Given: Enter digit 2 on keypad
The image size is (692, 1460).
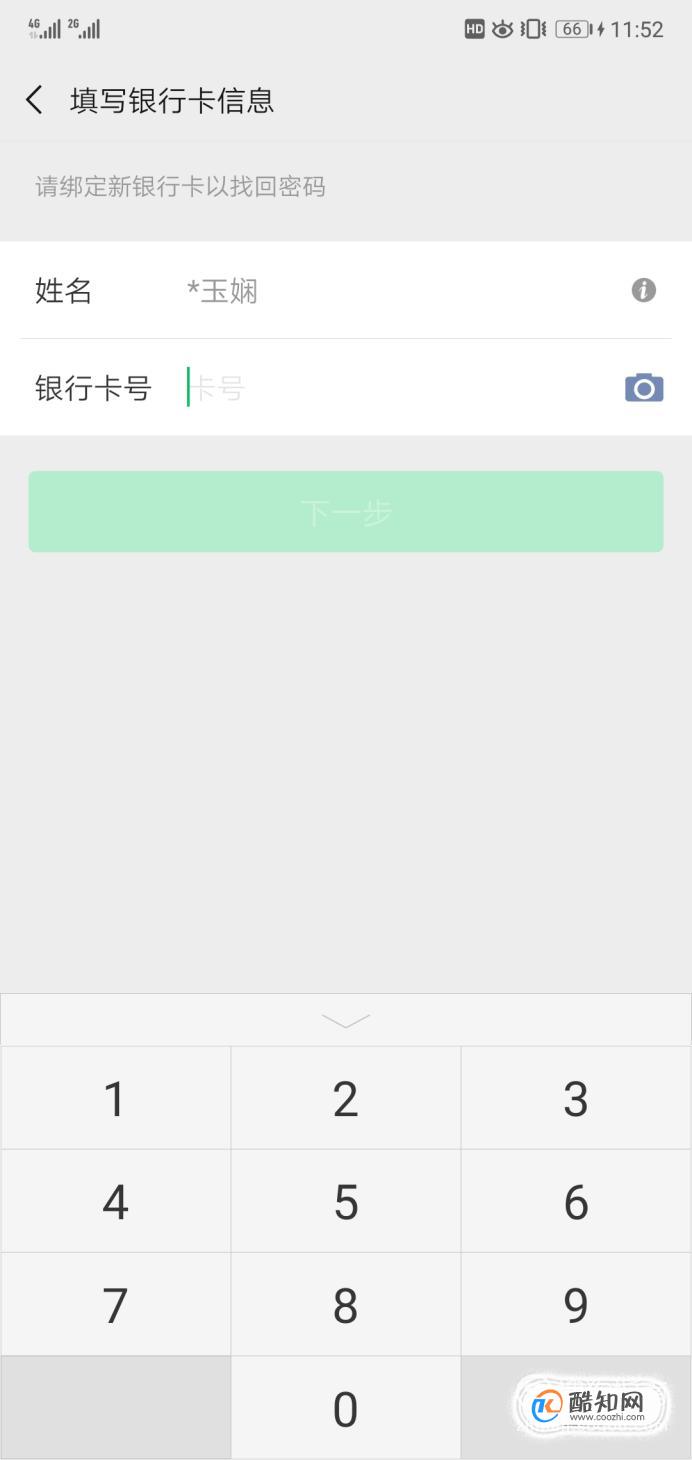Looking at the screenshot, I should point(346,1099).
